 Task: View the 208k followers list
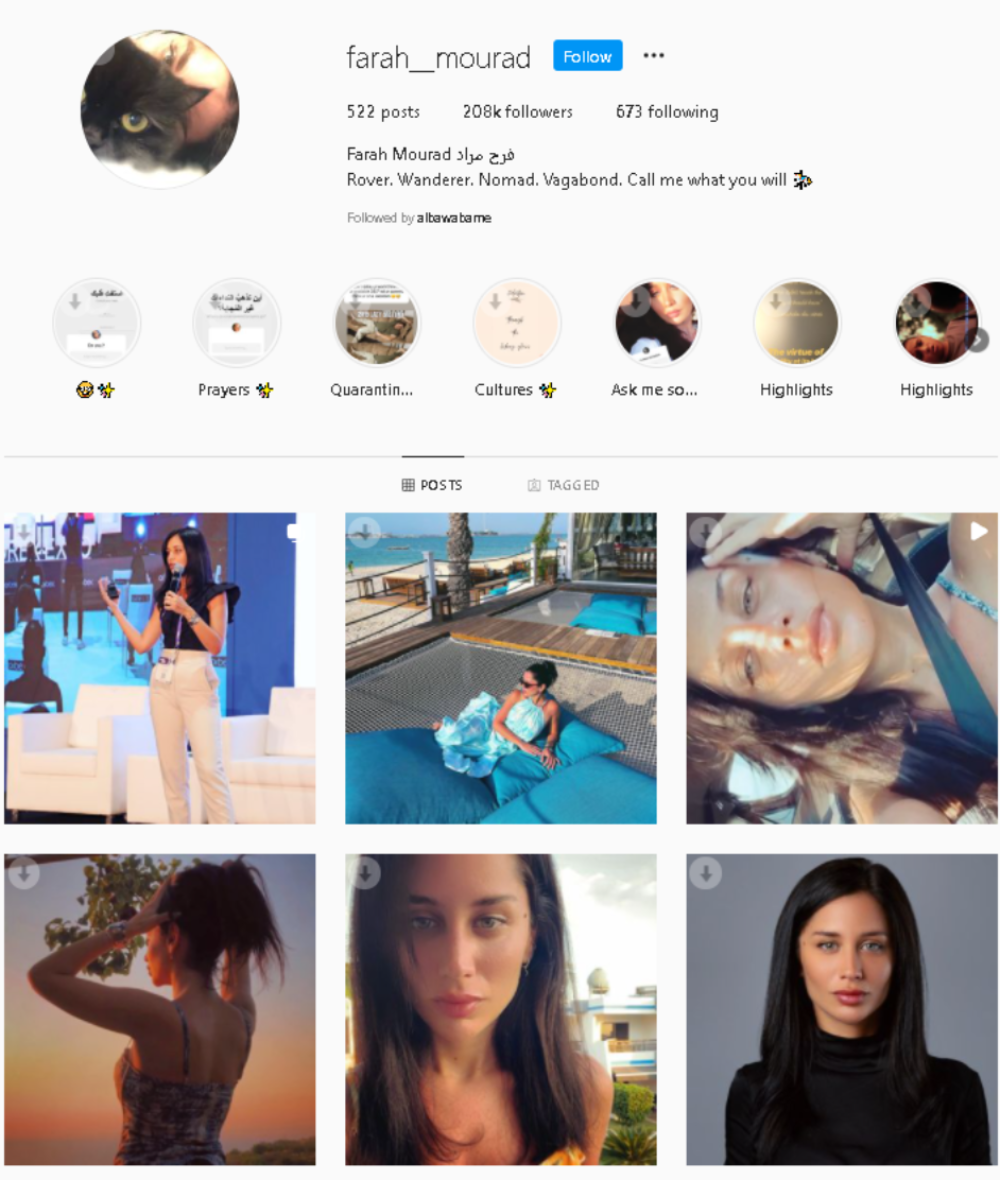[517, 112]
